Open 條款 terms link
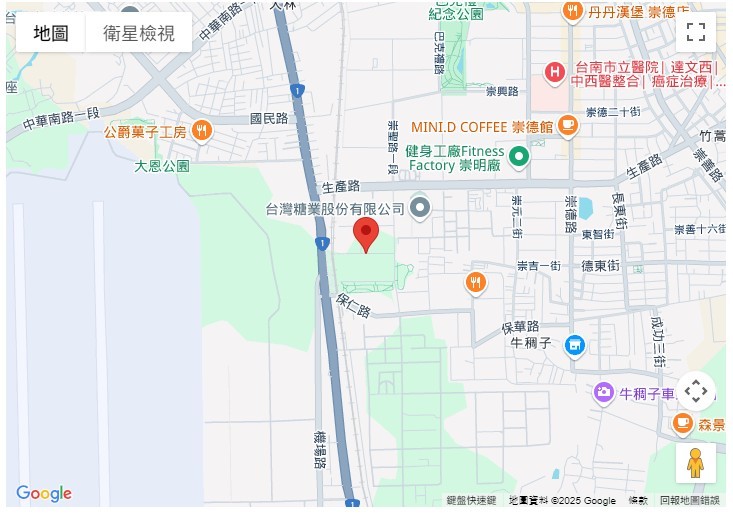The height and width of the screenshot is (516, 733). pos(638,500)
